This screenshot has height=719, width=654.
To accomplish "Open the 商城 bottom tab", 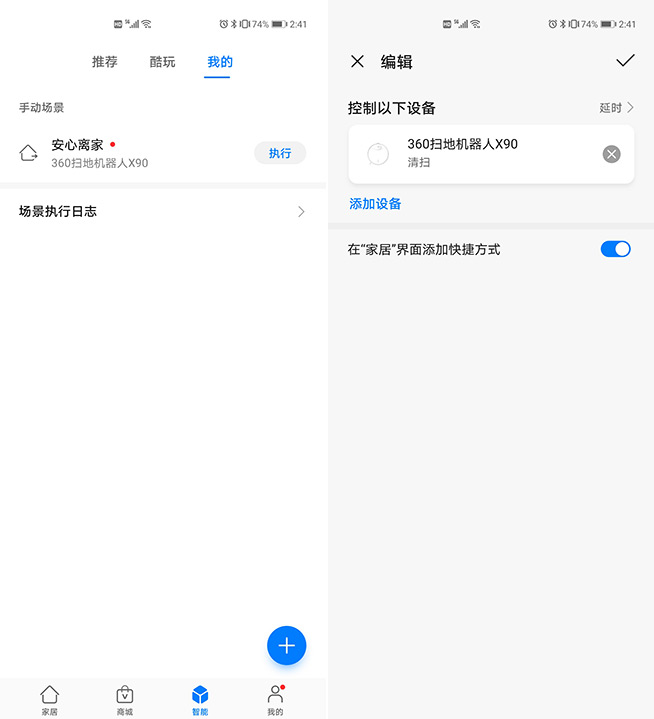I will pos(124,700).
